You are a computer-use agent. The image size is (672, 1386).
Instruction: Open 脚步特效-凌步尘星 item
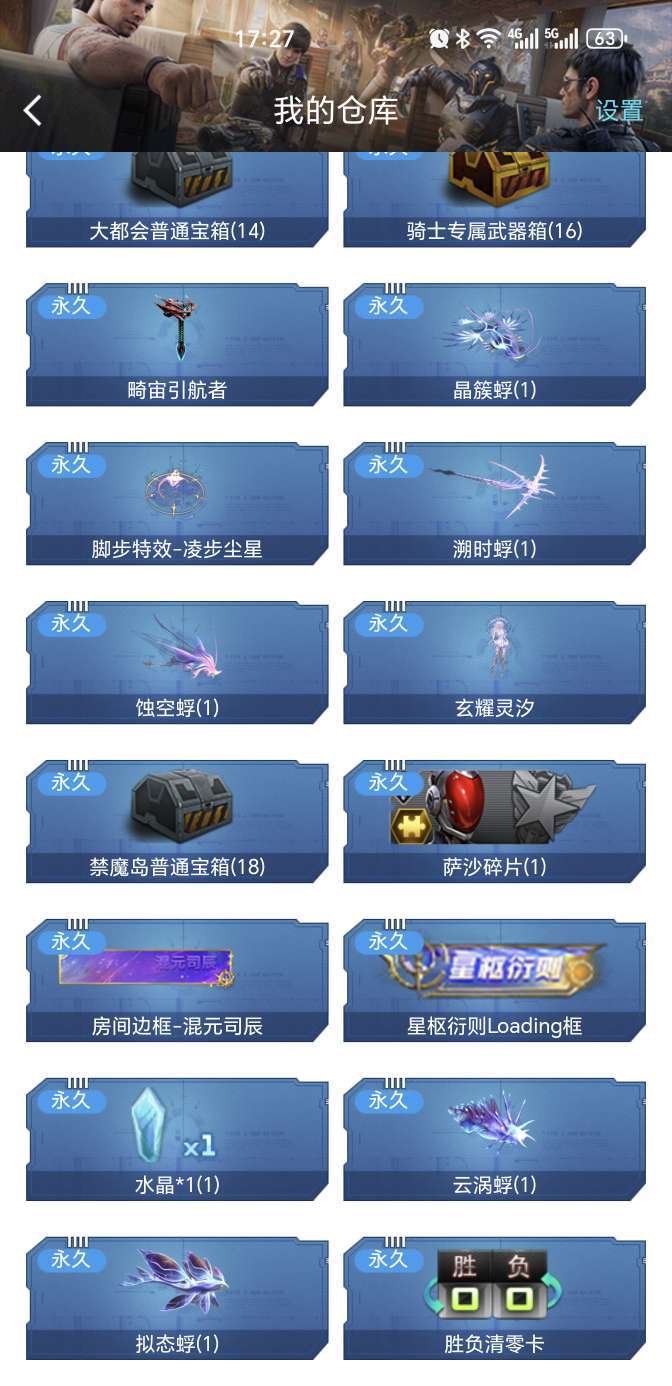pos(177,504)
